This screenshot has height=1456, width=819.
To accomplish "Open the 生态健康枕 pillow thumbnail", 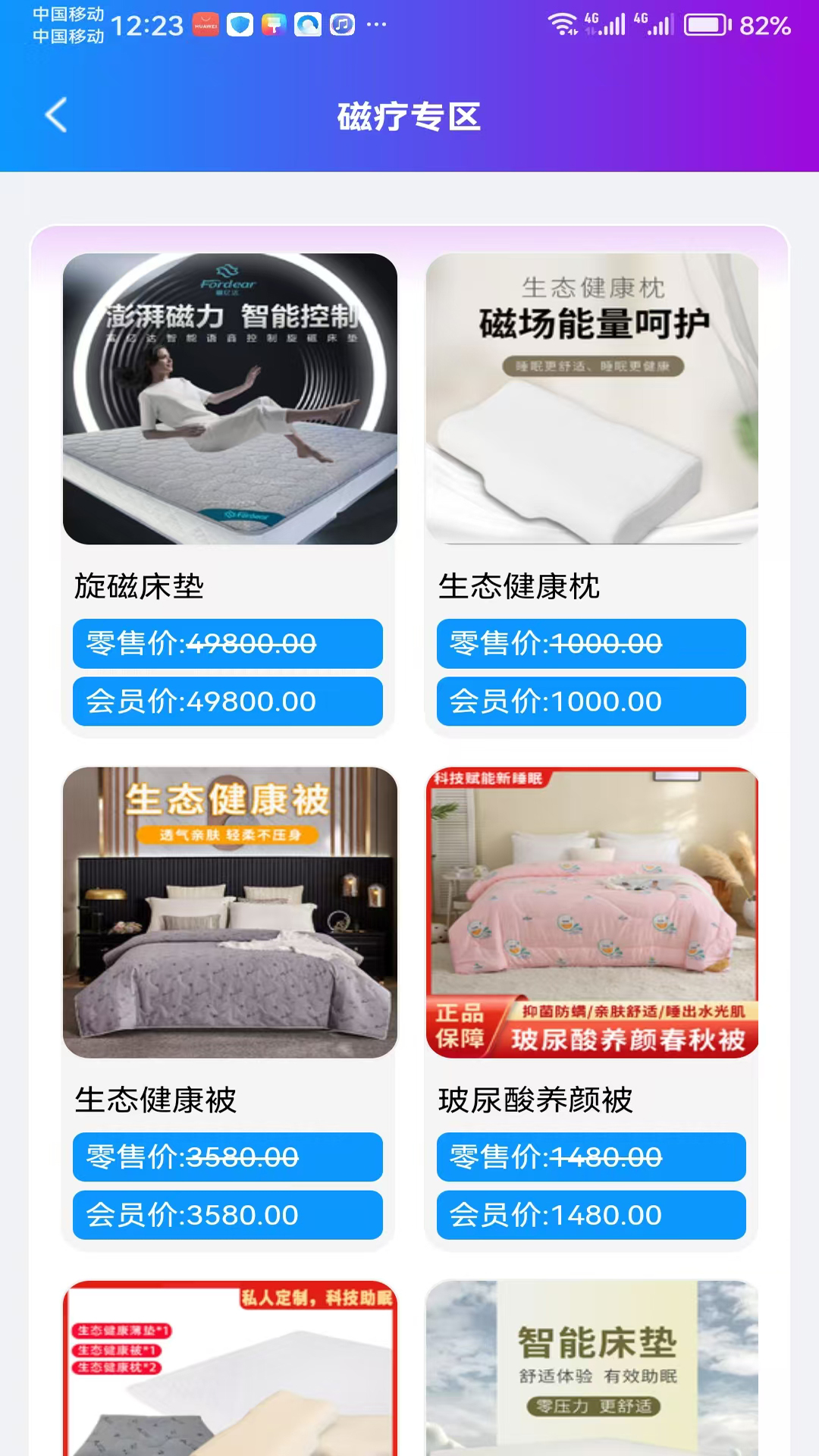I will click(x=591, y=400).
